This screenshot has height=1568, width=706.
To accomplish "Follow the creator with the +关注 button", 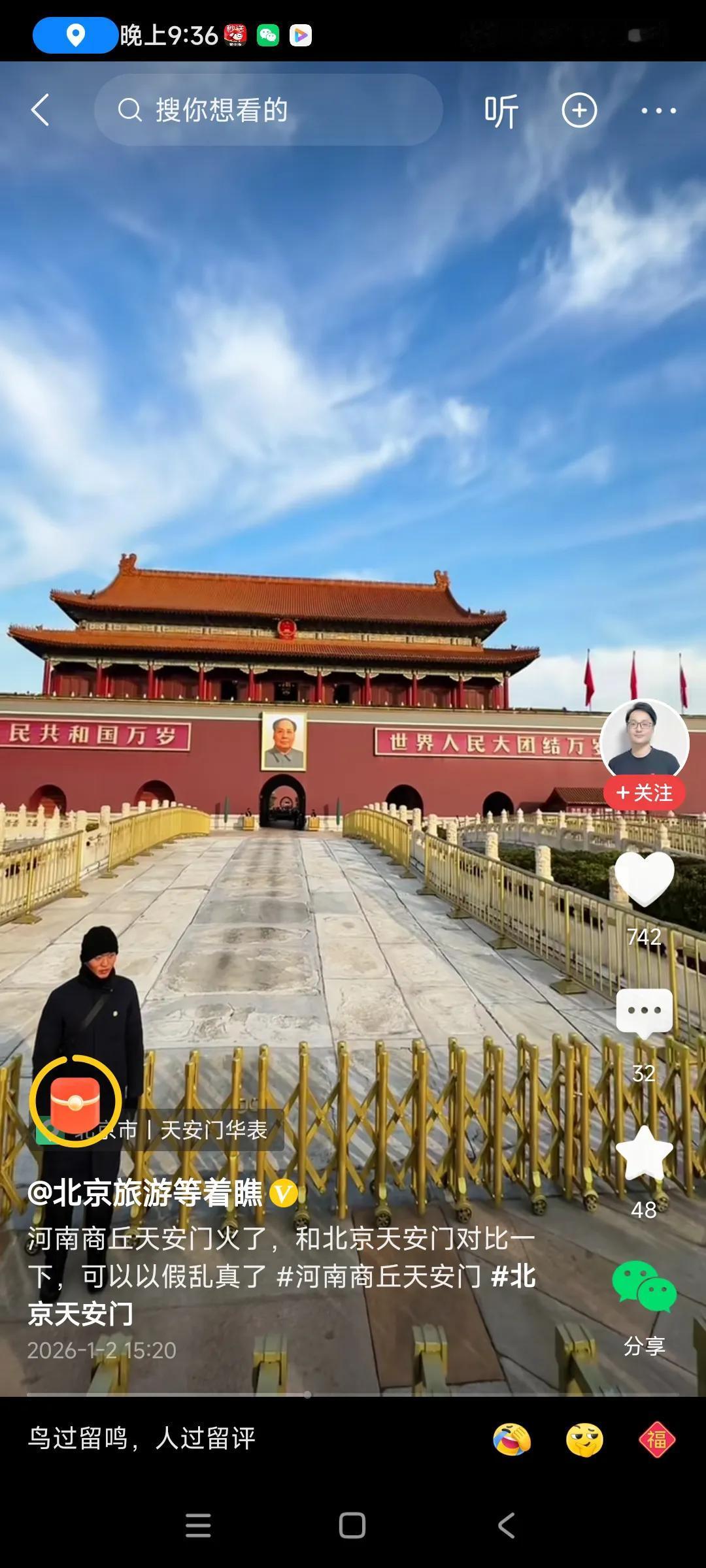I will [x=645, y=792].
